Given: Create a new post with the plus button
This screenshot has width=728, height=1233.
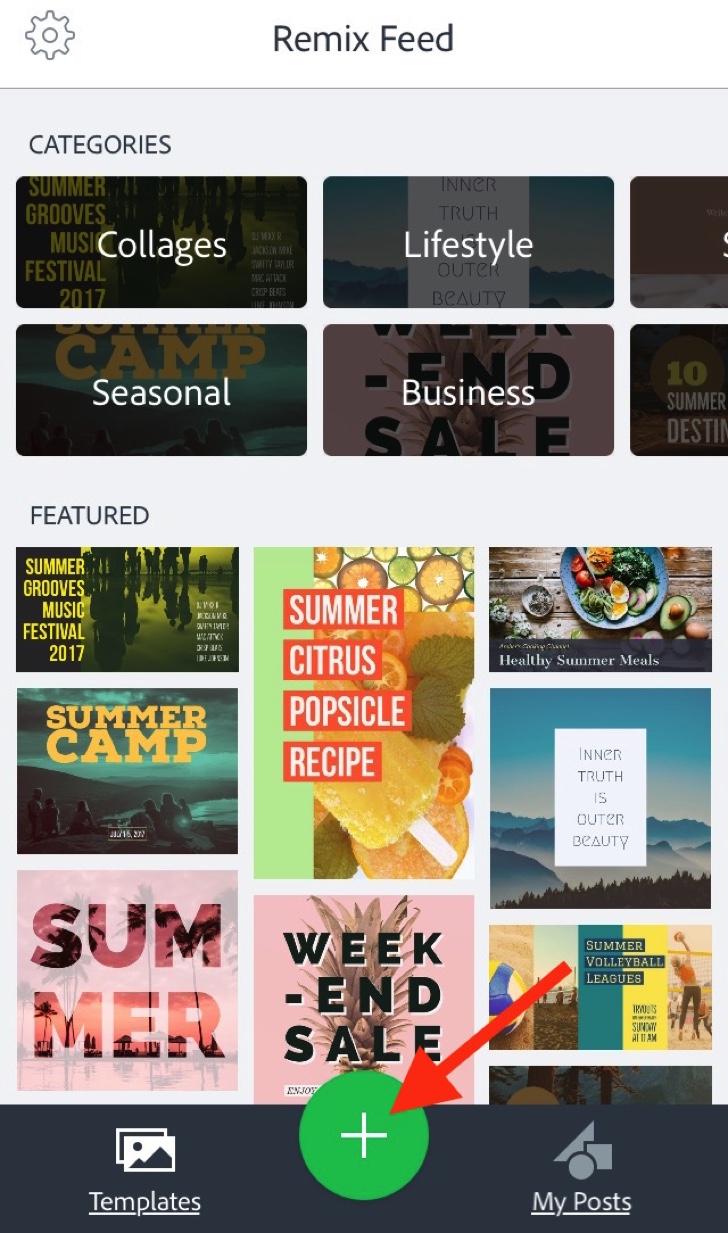Looking at the screenshot, I should 364,1137.
